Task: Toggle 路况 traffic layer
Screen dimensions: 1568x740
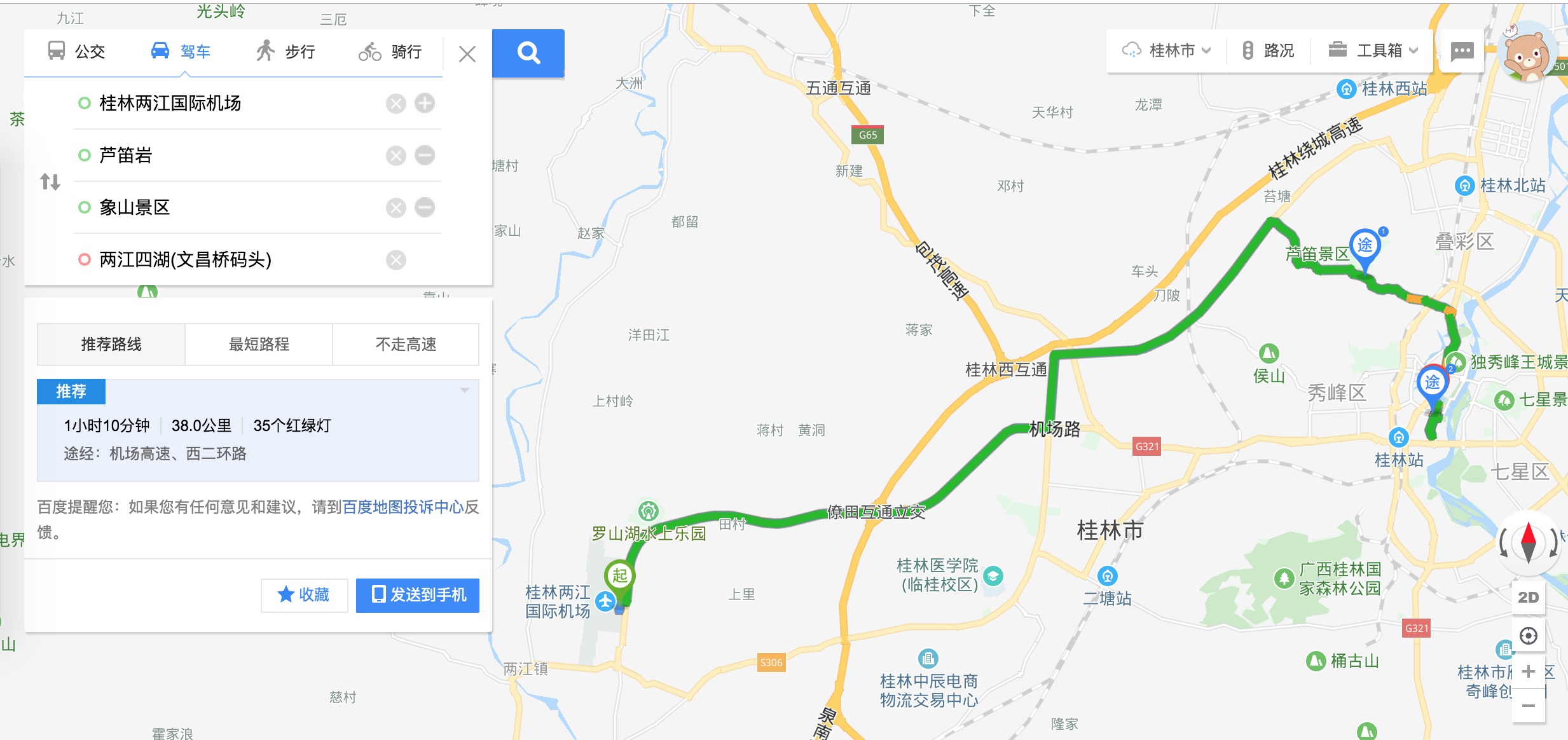Action: [x=1269, y=50]
